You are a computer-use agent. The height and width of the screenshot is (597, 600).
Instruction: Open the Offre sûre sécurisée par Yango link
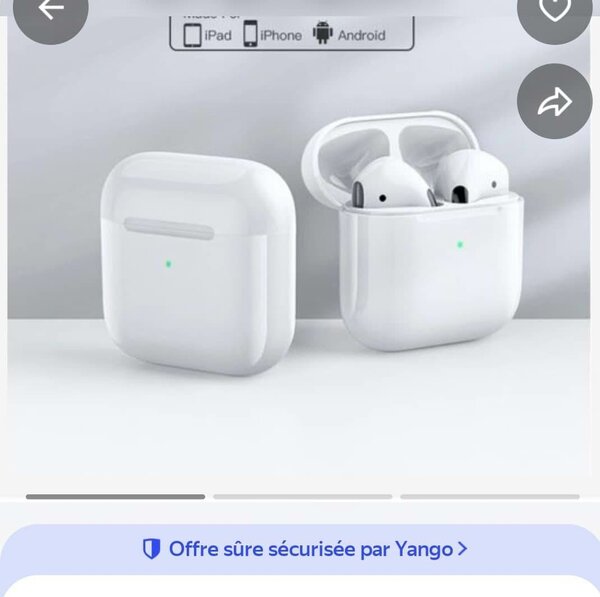pyautogui.click(x=304, y=549)
